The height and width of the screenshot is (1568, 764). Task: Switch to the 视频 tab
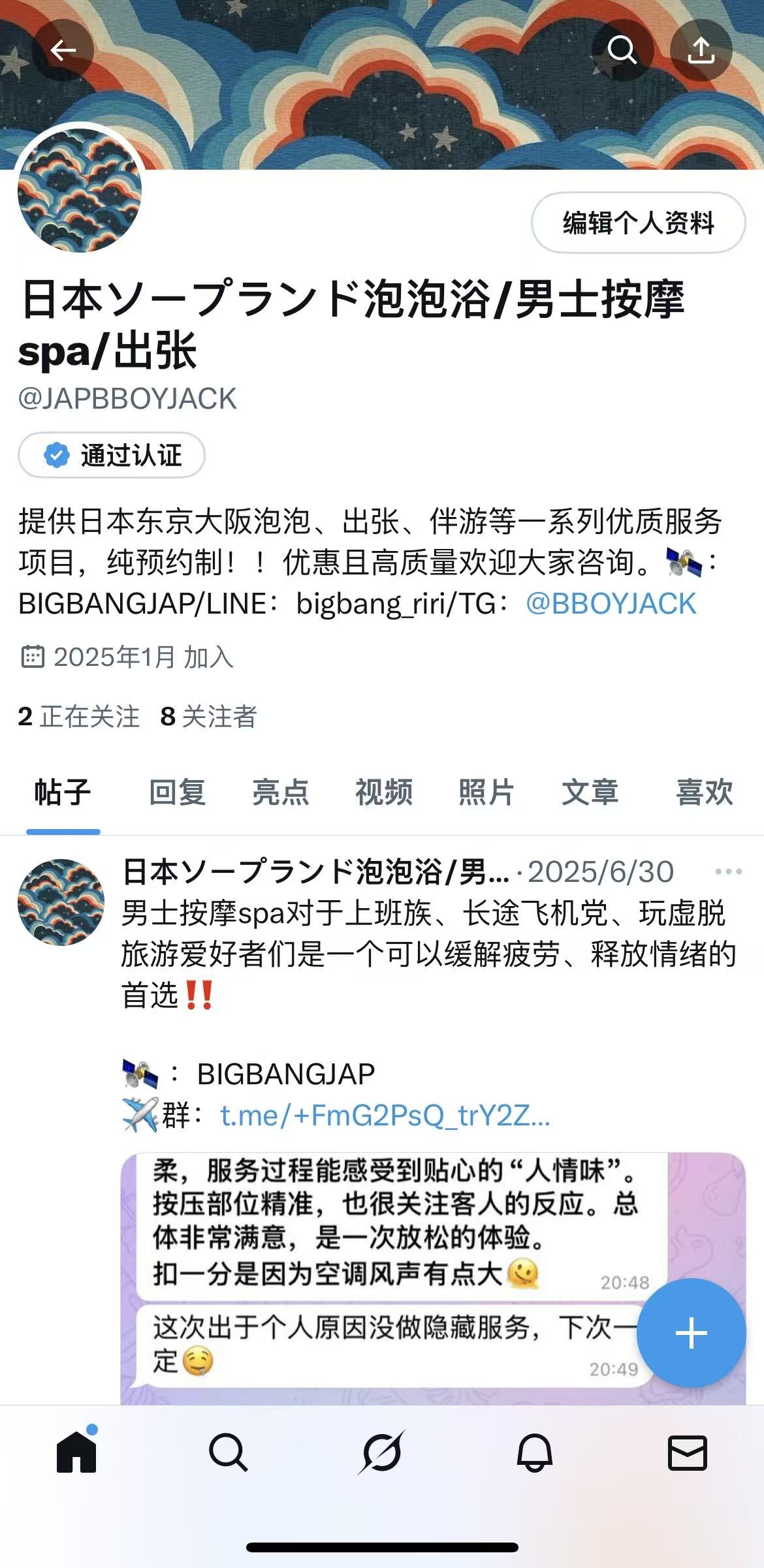click(x=383, y=792)
